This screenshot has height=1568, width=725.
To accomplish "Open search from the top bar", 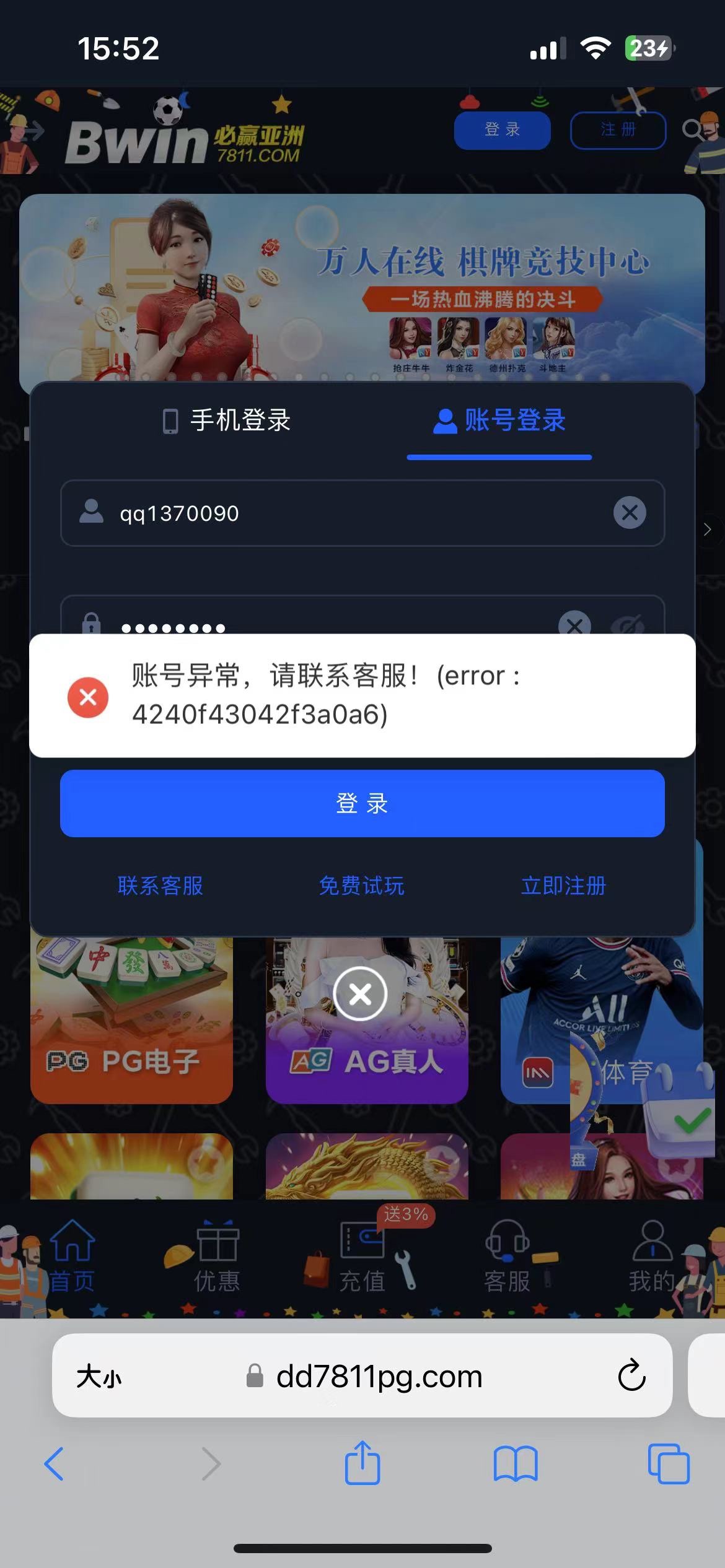I will (695, 131).
